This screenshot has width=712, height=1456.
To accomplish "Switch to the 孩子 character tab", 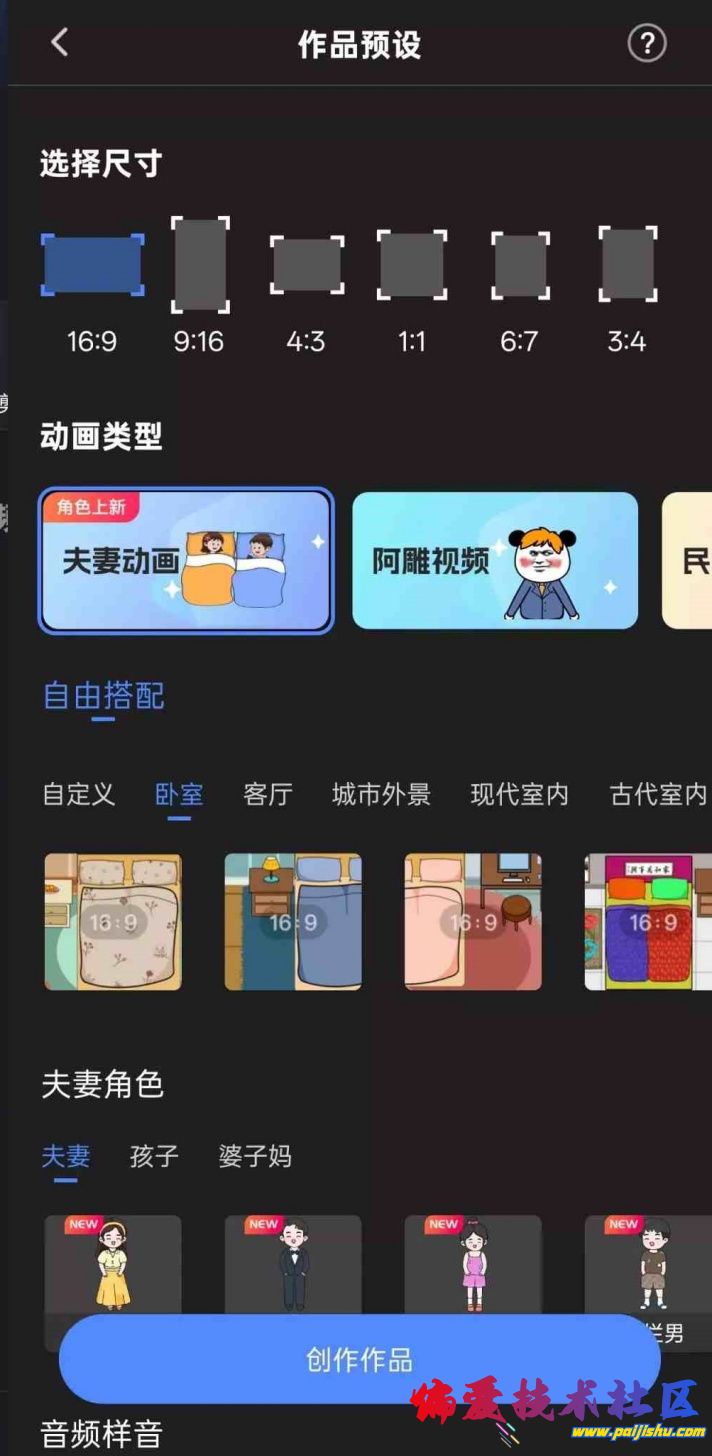I will (154, 1157).
